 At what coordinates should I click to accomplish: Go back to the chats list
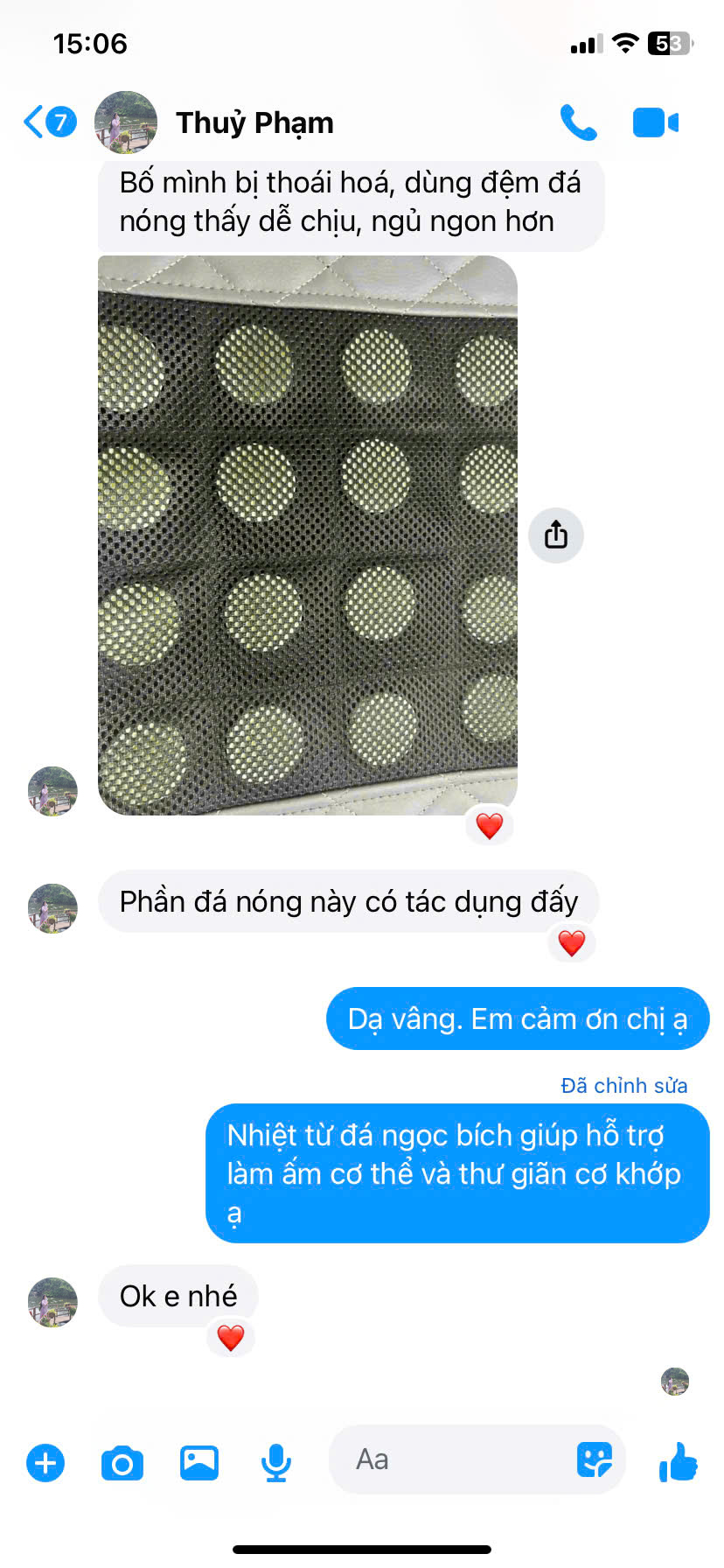coord(48,122)
